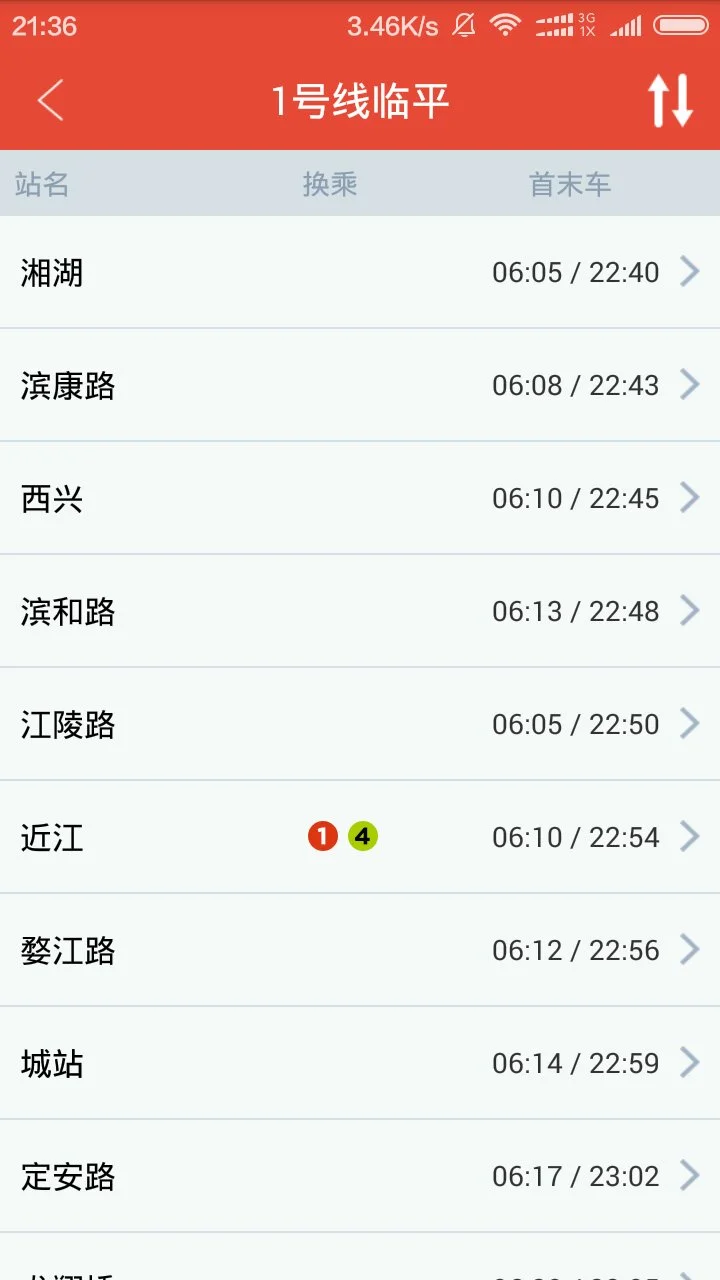Open the chevron next to 定安路
The image size is (720, 1280).
(x=690, y=1175)
